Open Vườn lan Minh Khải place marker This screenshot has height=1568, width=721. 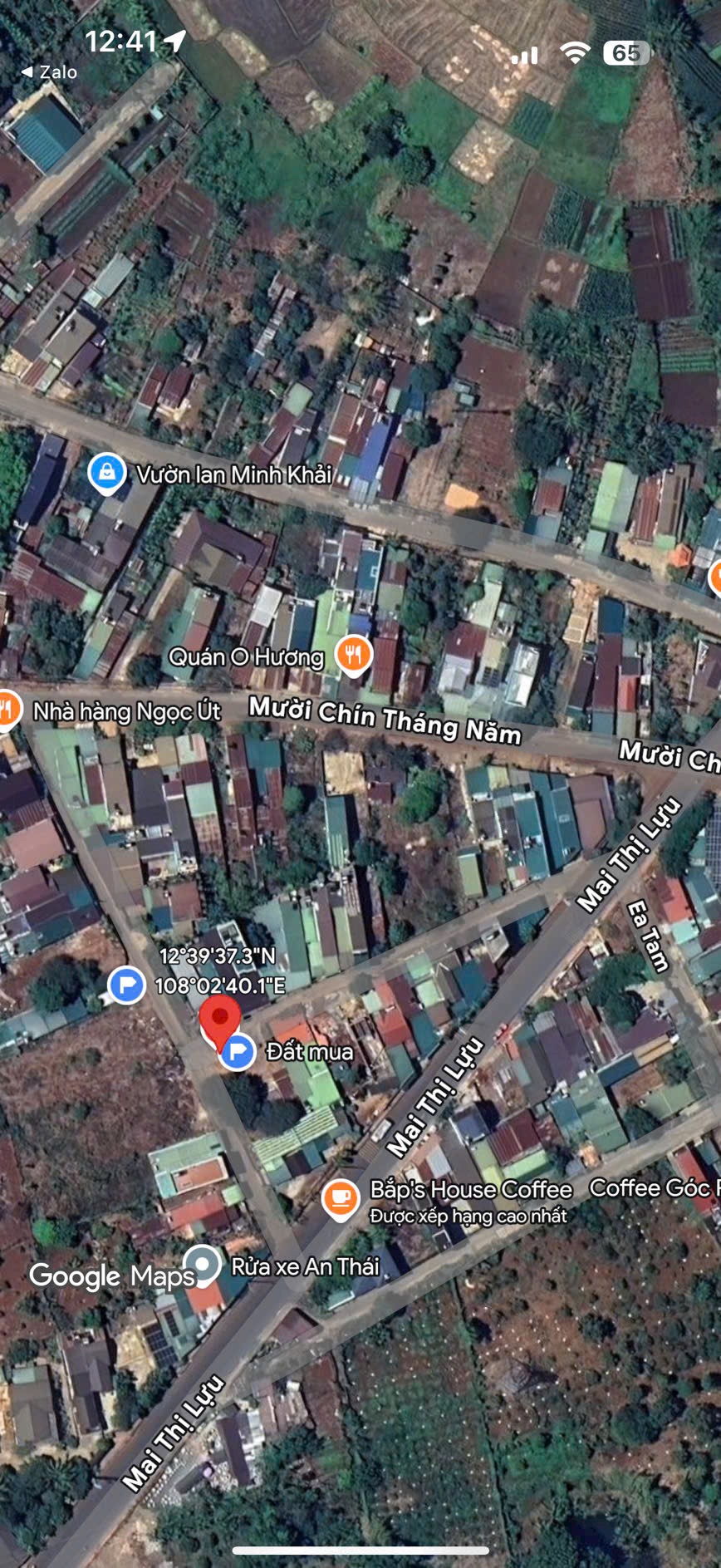click(107, 473)
